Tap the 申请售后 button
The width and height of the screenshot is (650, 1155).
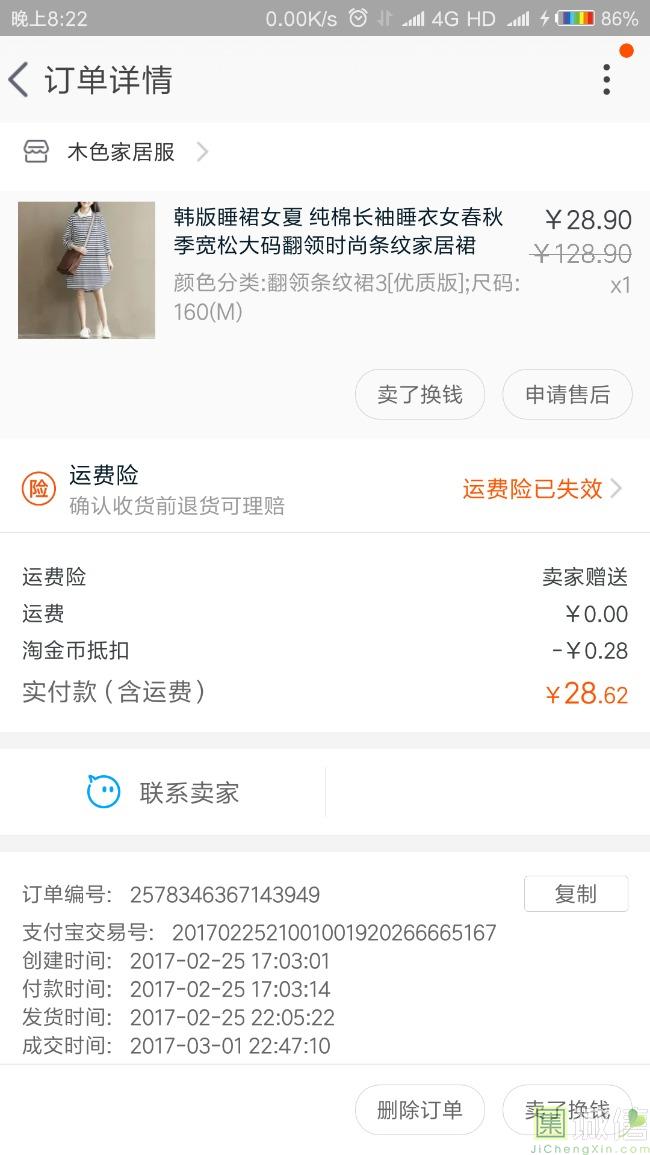(x=567, y=395)
